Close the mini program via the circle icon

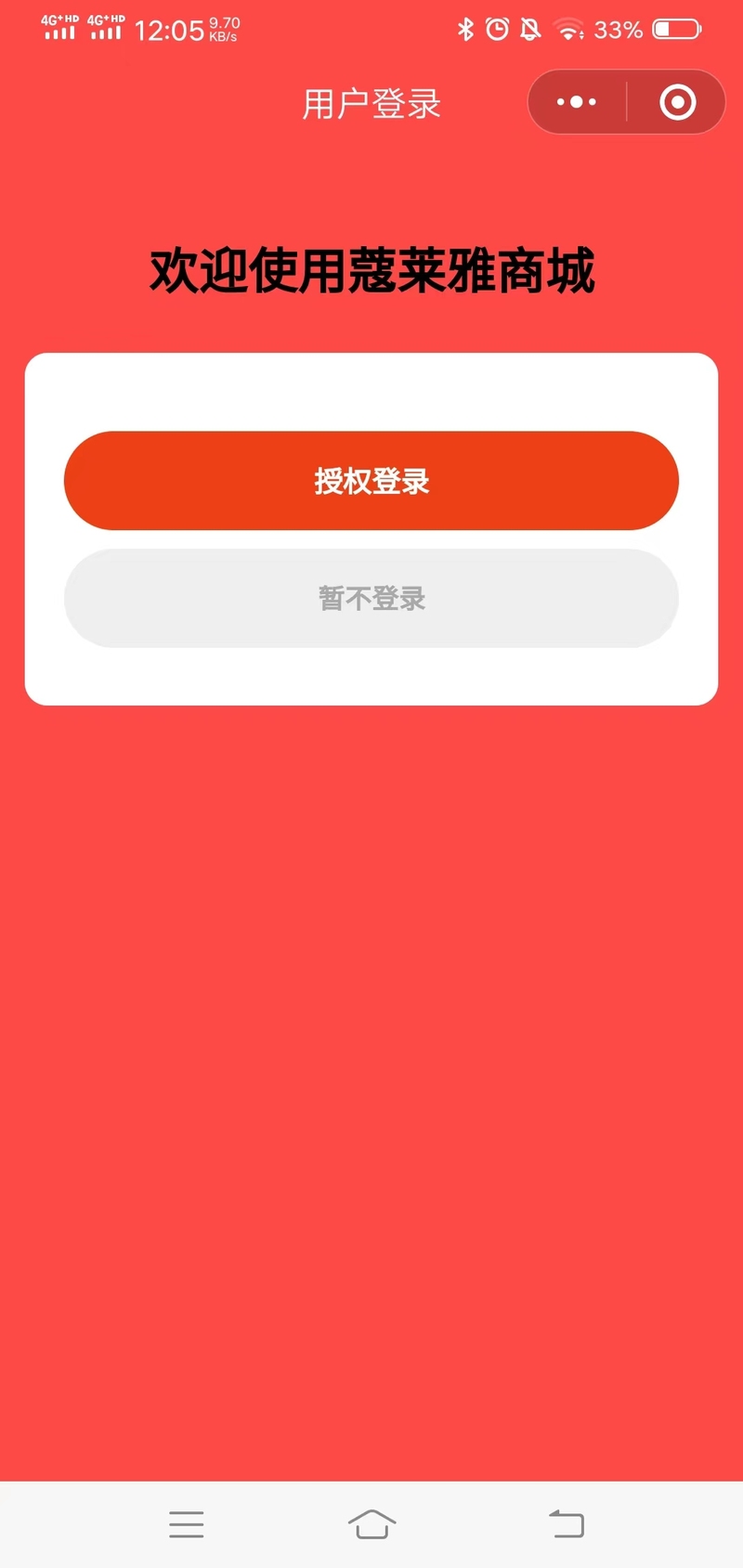[677, 102]
